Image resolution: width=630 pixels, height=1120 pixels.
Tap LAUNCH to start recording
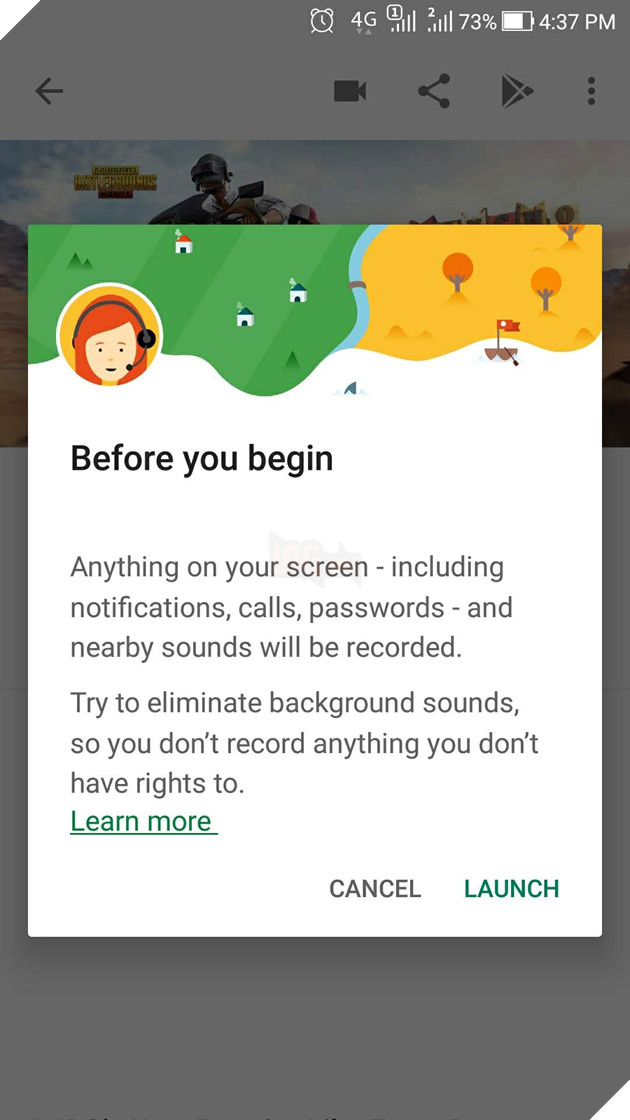pyautogui.click(x=511, y=888)
